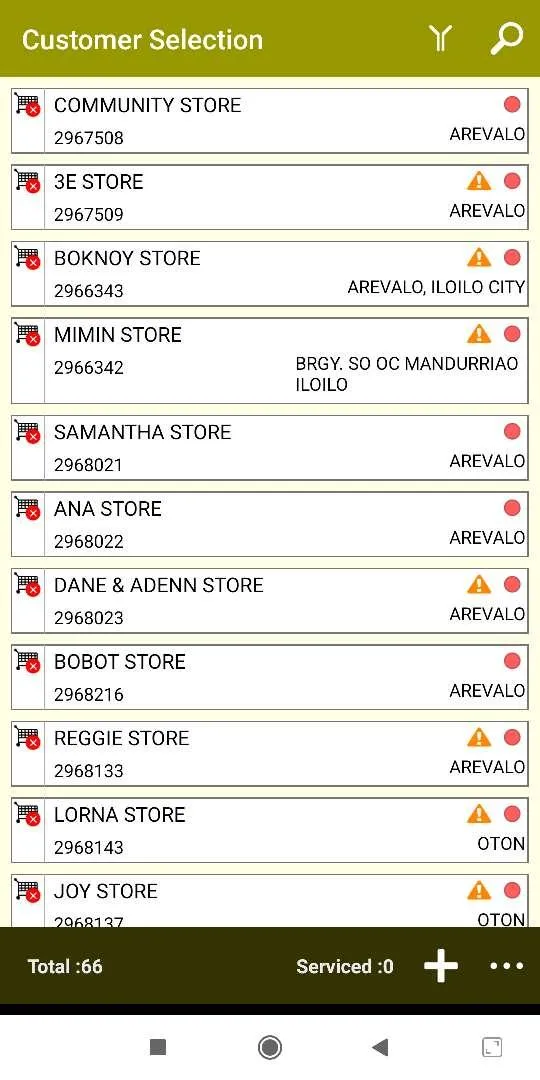Tap the system back button
Viewport: 540px width, 1080px height.
380,1048
